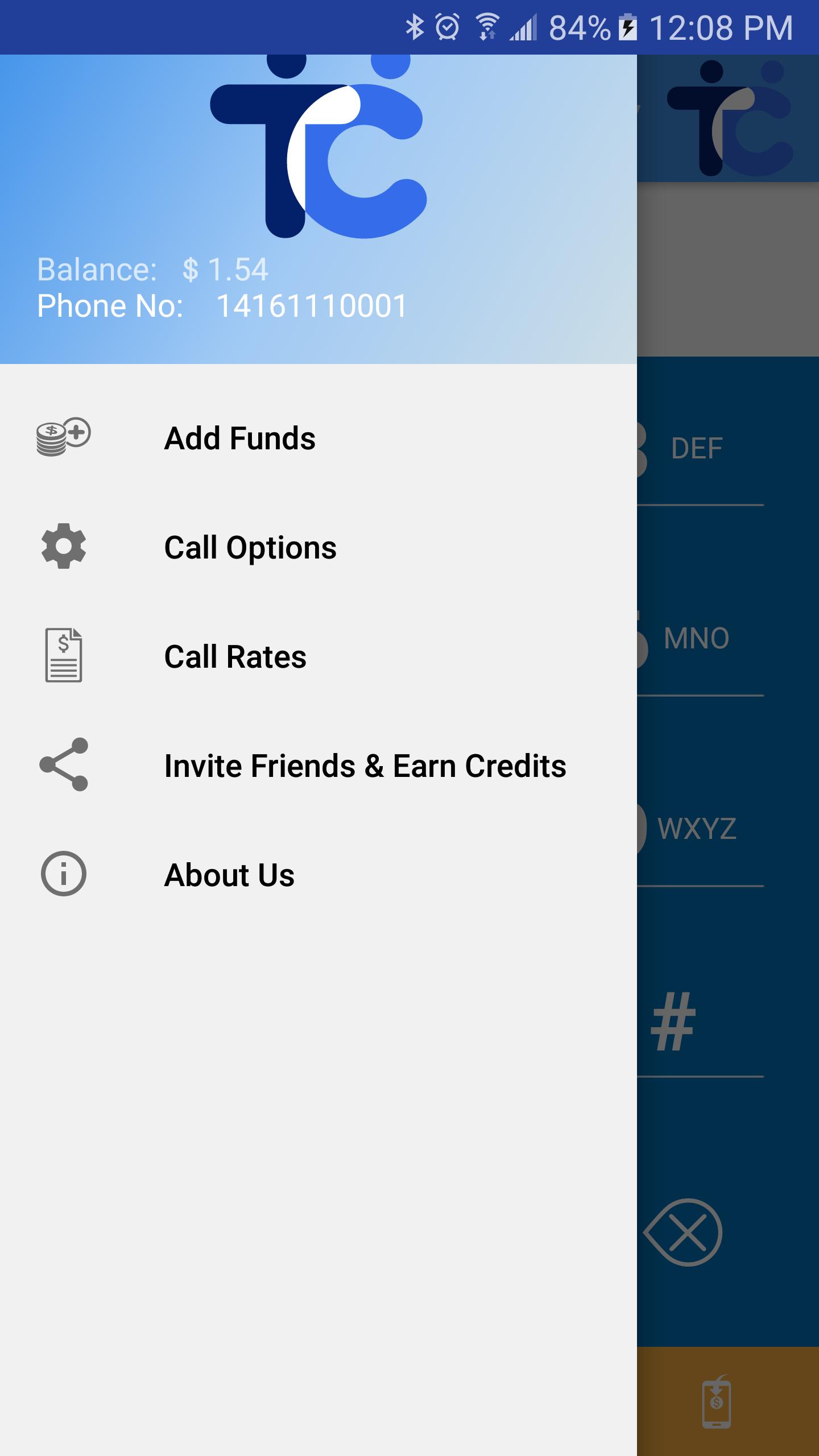Image resolution: width=819 pixels, height=1456 pixels.
Task: Go to Call Options settings
Action: 250,548
